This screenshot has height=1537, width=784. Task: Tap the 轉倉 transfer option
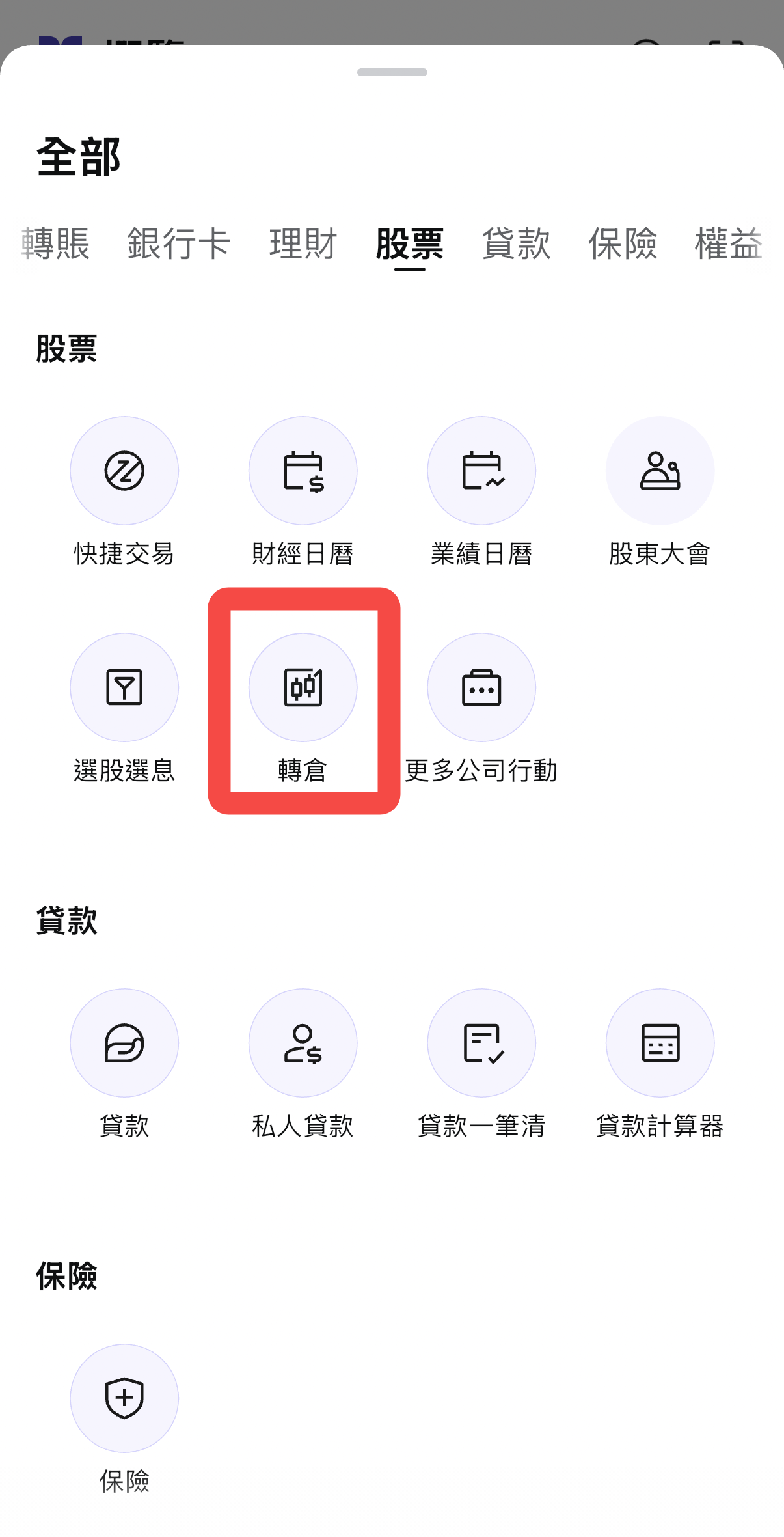303,687
